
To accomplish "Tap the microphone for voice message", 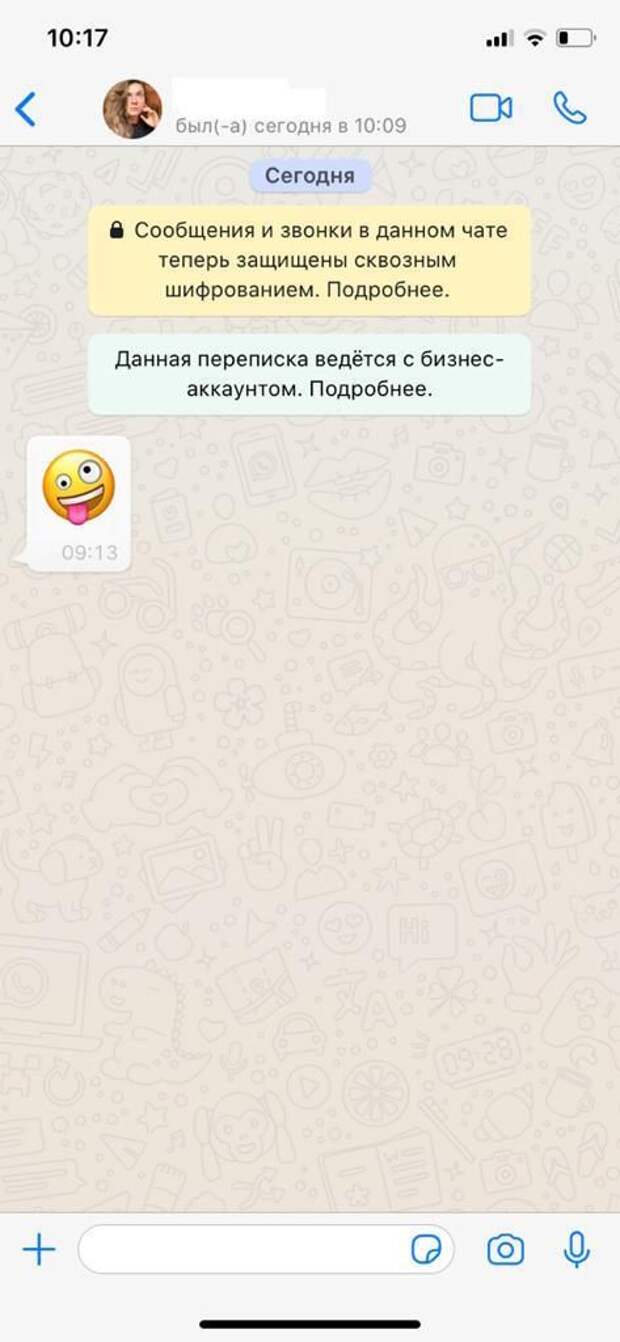I will (x=576, y=1249).
